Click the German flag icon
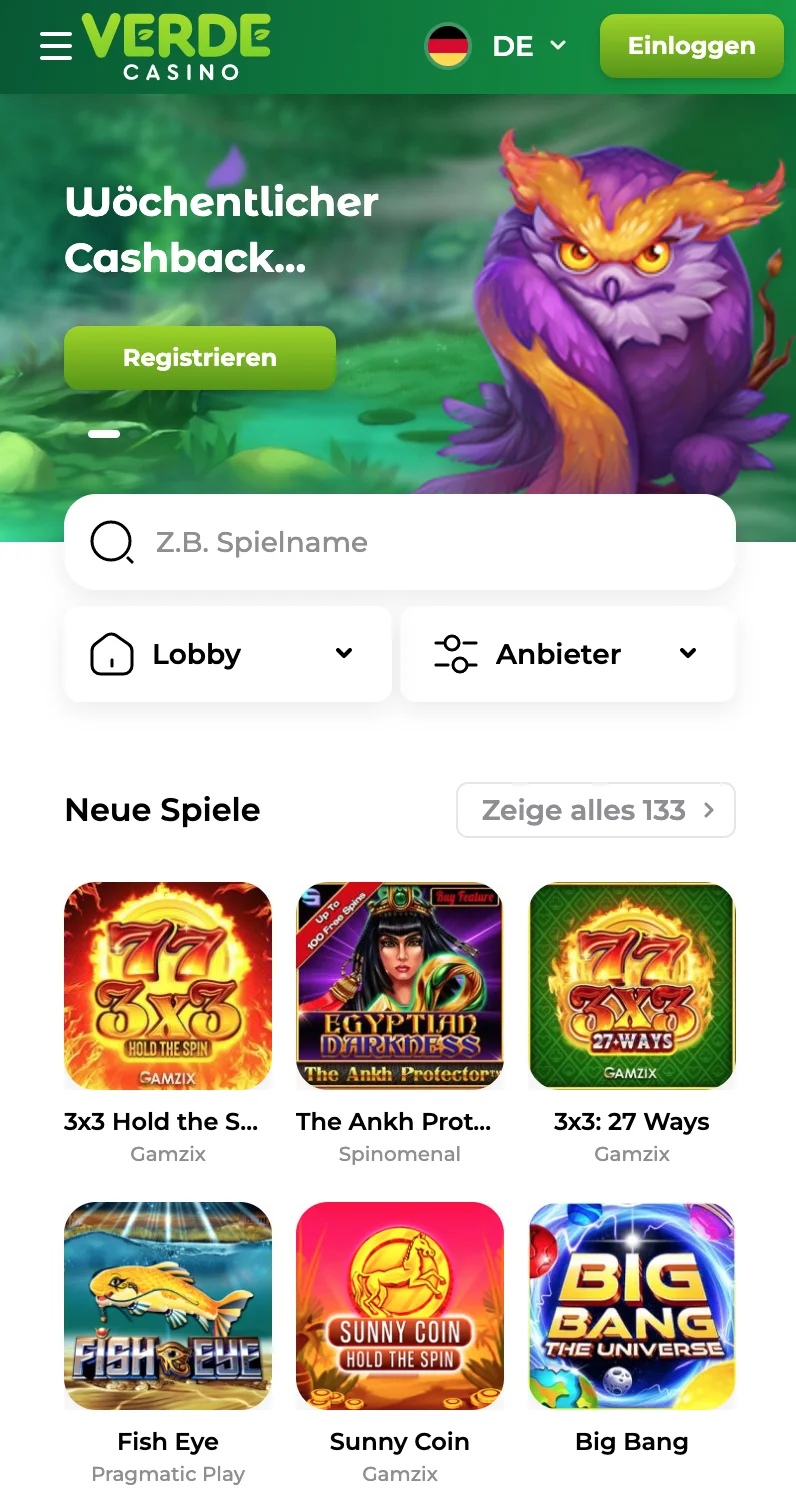796x1492 pixels. (x=447, y=45)
